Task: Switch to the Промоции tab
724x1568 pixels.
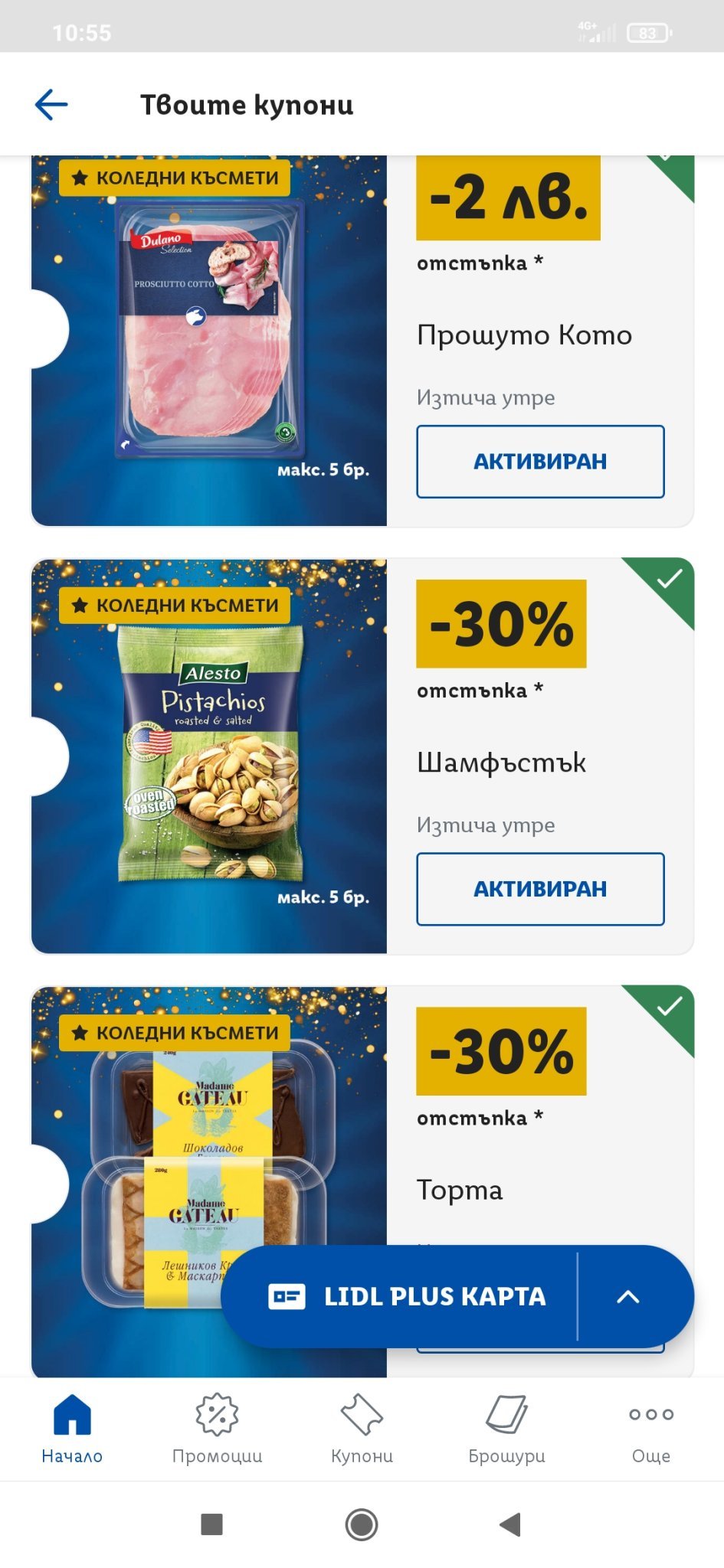Action: pyautogui.click(x=217, y=1429)
